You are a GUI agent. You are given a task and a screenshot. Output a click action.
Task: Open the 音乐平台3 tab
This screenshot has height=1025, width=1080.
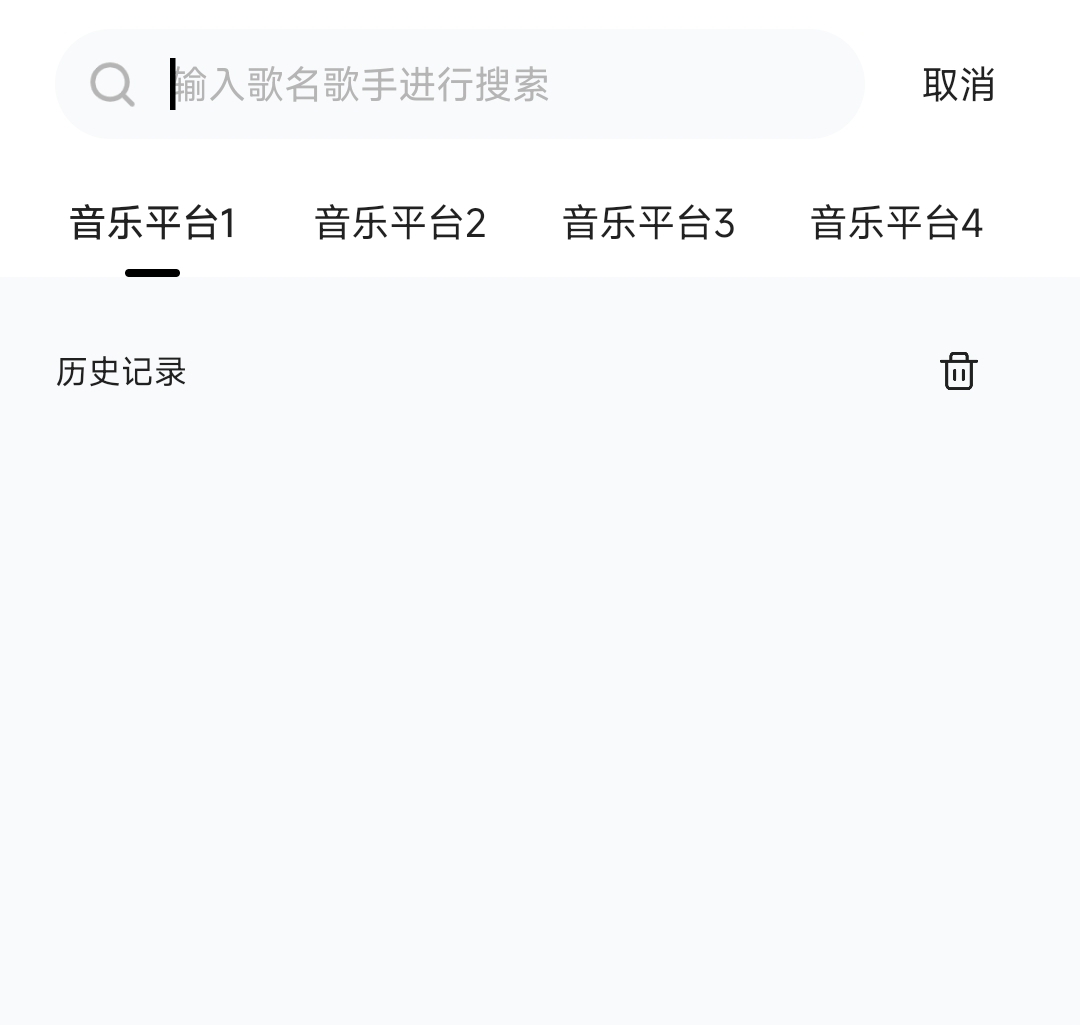tap(648, 223)
